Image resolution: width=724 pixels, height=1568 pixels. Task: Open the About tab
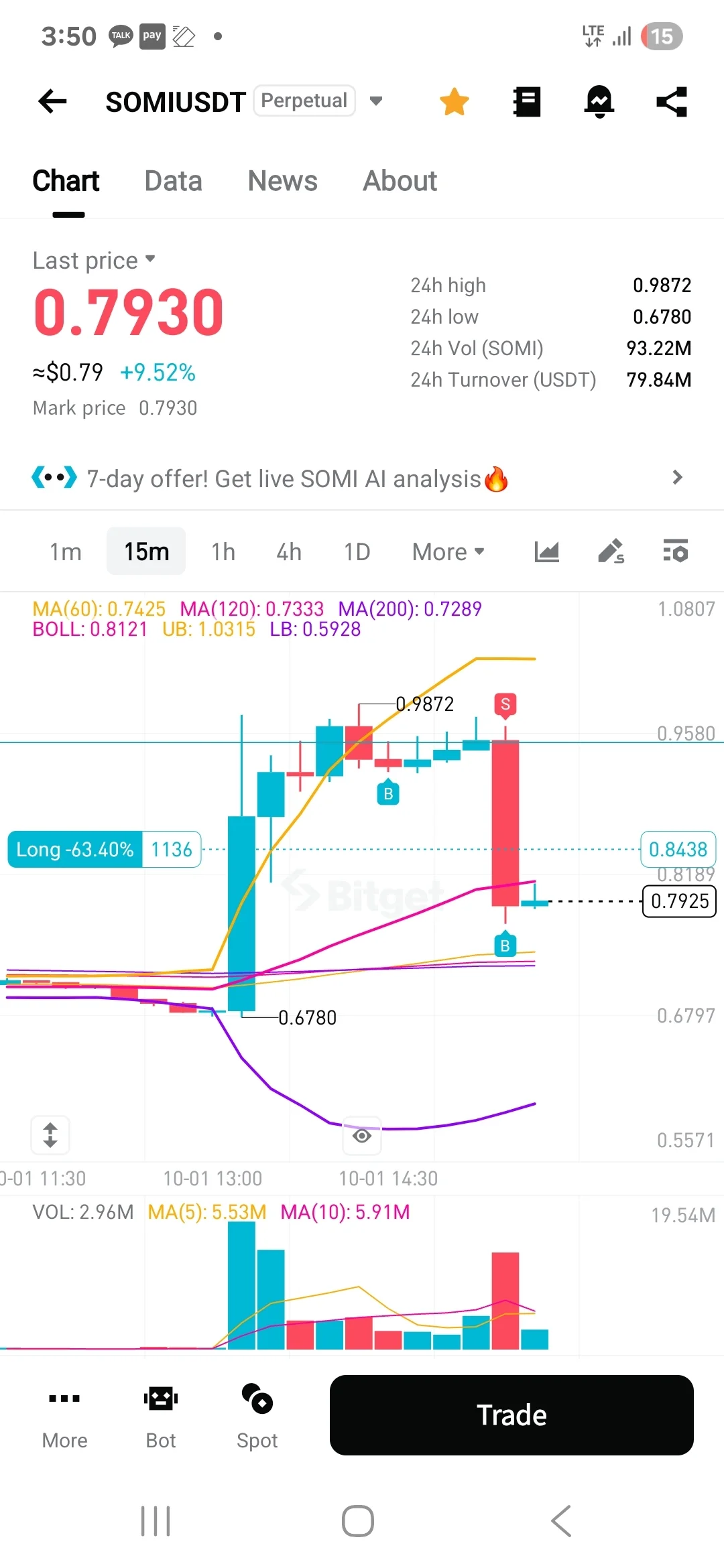[400, 181]
